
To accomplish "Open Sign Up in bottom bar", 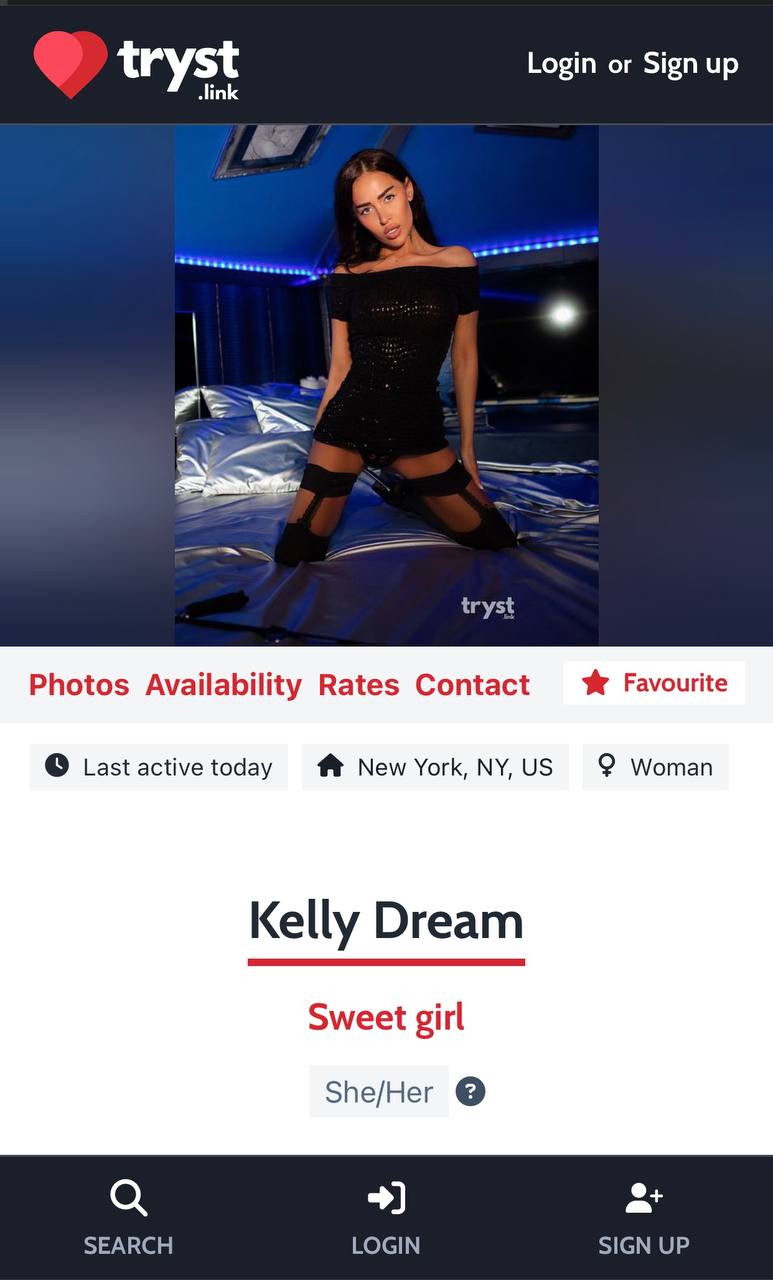I will pyautogui.click(x=643, y=1217).
